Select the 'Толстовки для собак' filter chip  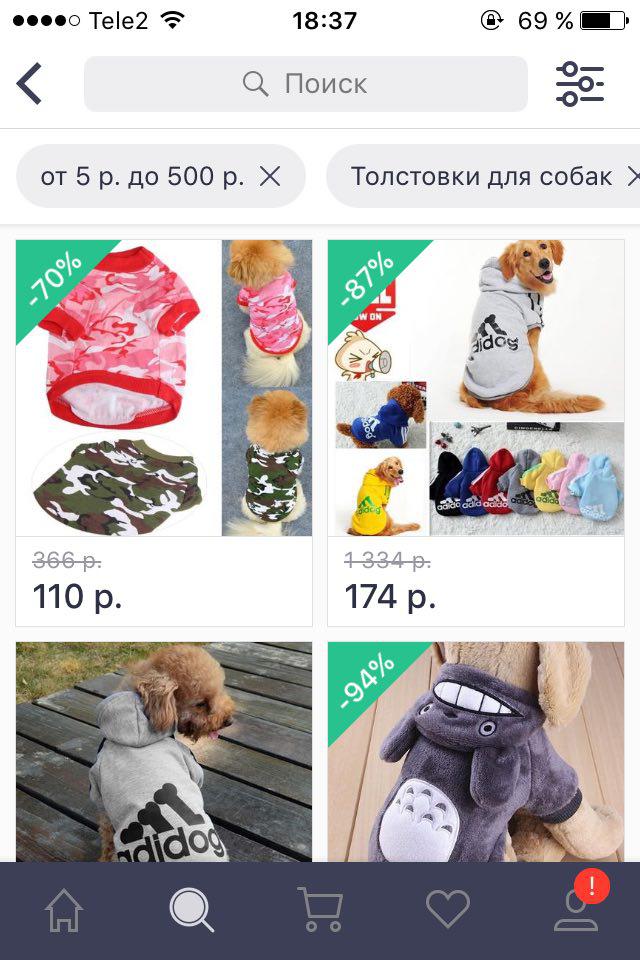[480, 177]
